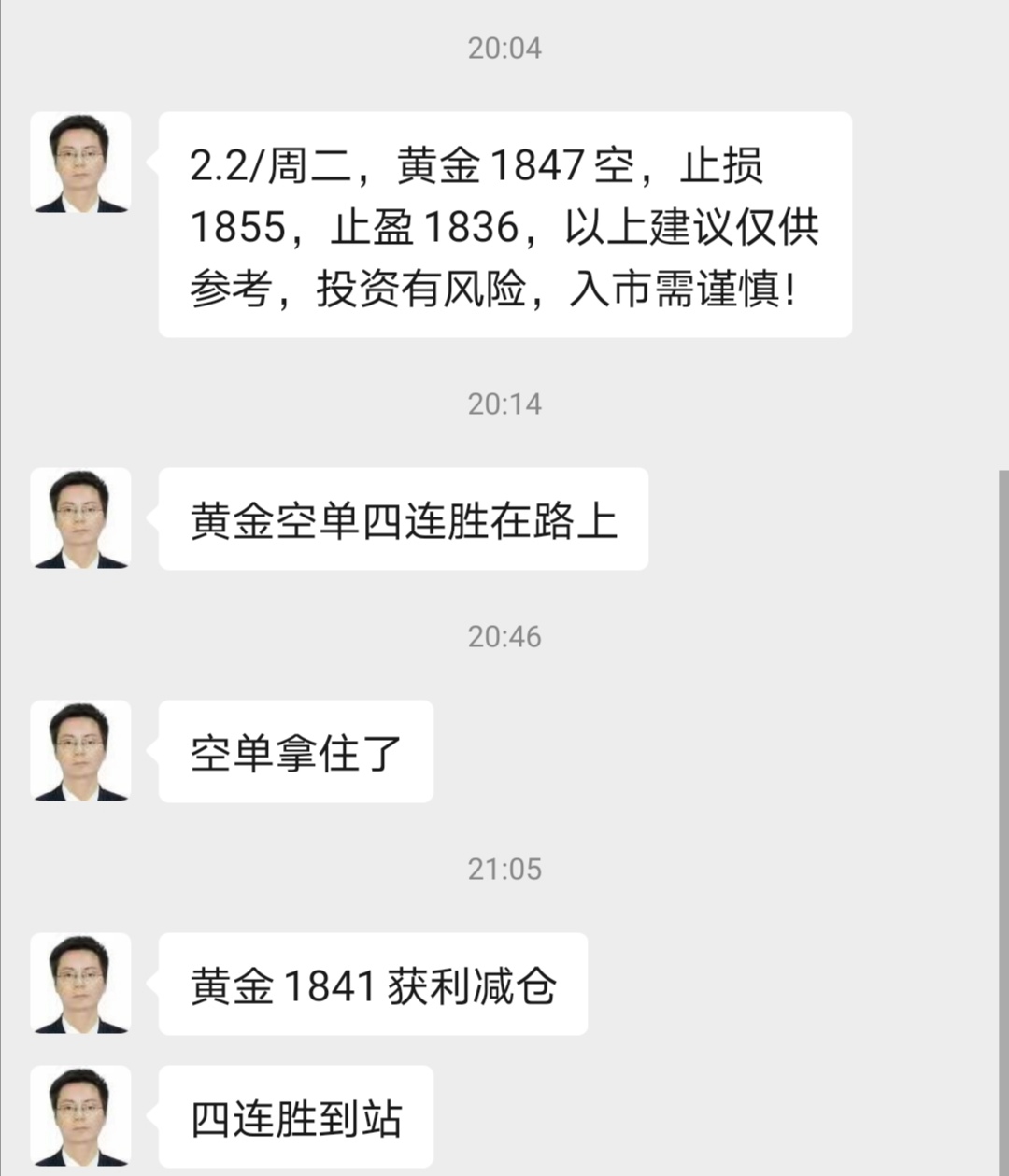
Task: Tap avatar next to 四连胜到站 message
Action: click(80, 1116)
